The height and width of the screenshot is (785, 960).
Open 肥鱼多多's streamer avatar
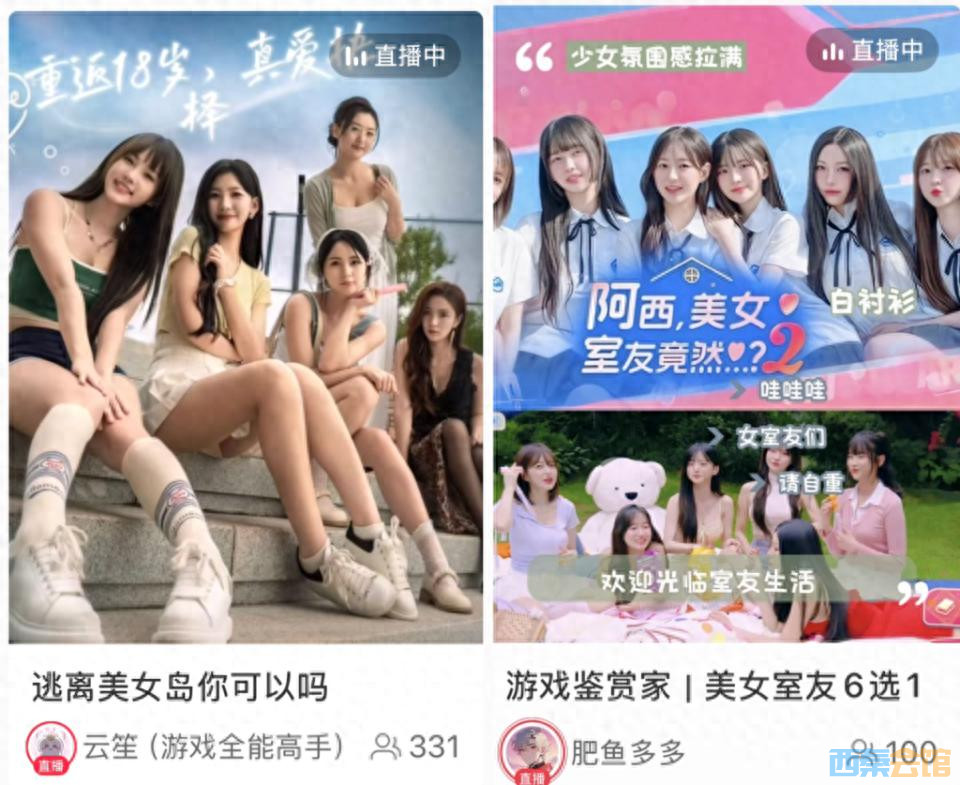532,750
